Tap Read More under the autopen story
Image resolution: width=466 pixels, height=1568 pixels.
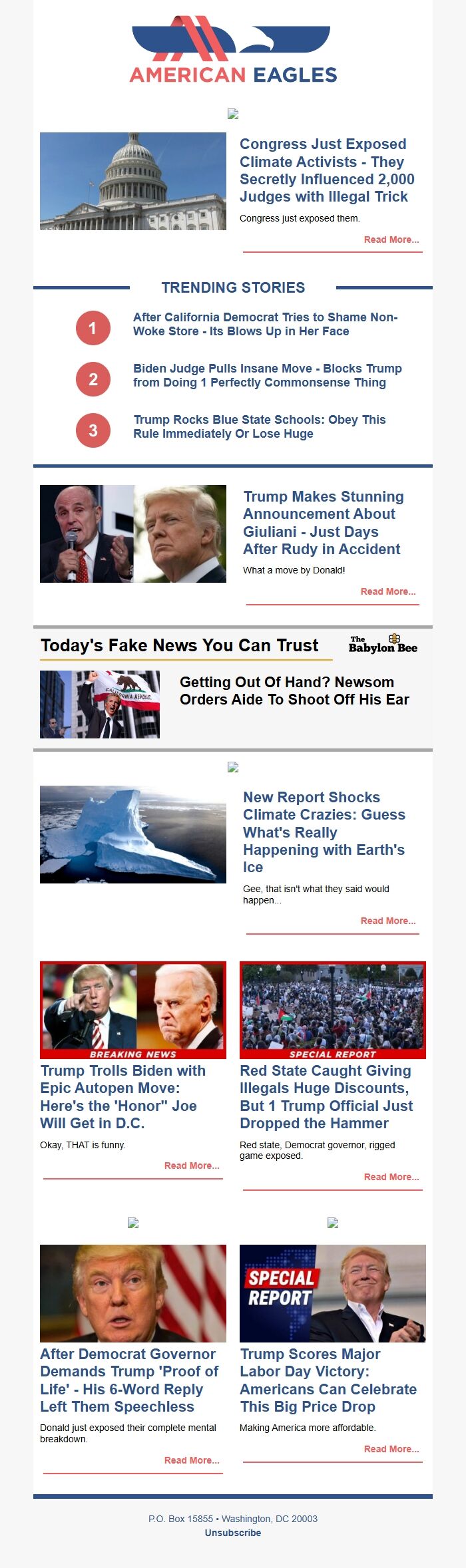192,1166
